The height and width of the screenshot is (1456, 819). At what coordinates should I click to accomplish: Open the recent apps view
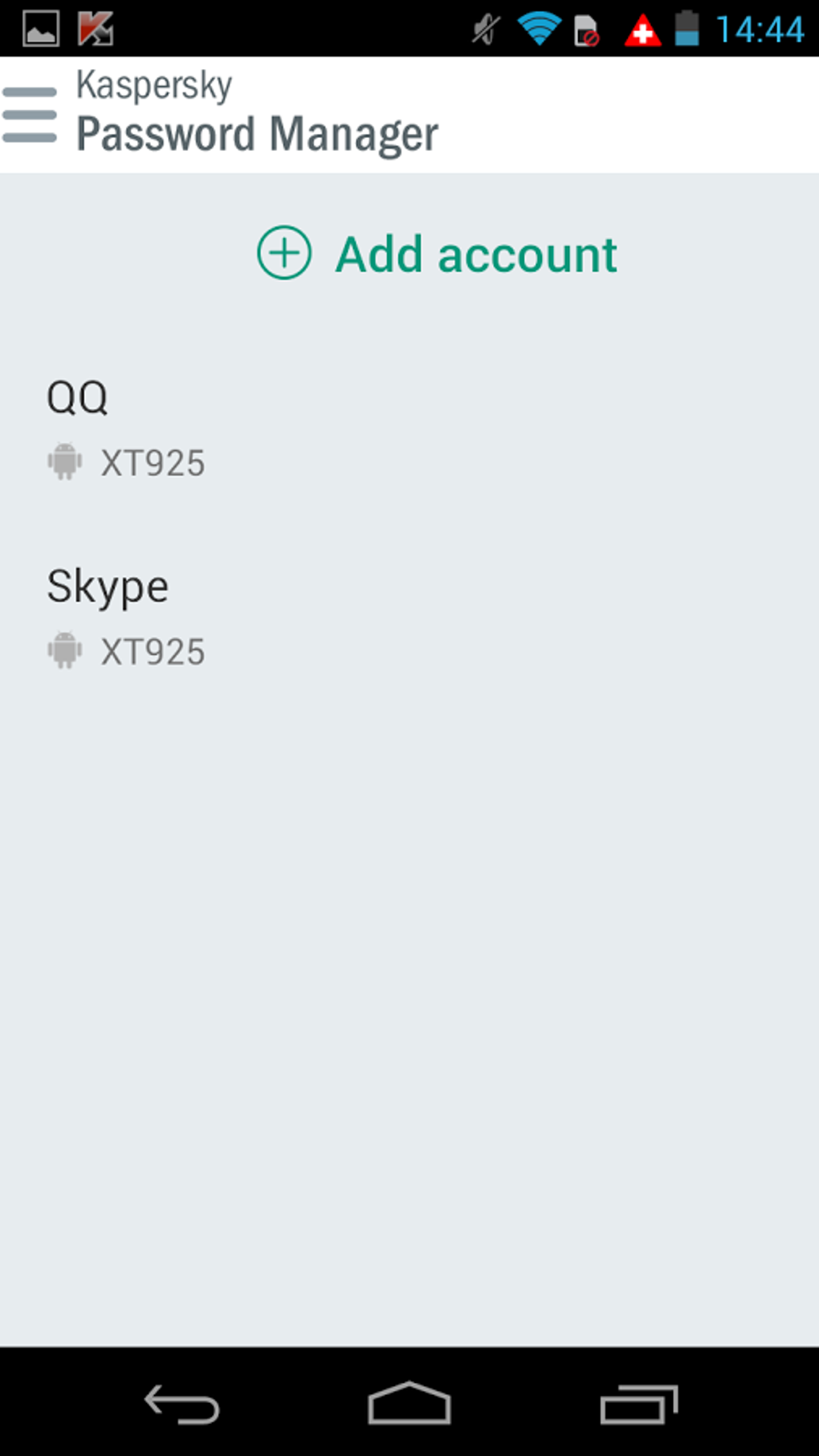point(638,1404)
